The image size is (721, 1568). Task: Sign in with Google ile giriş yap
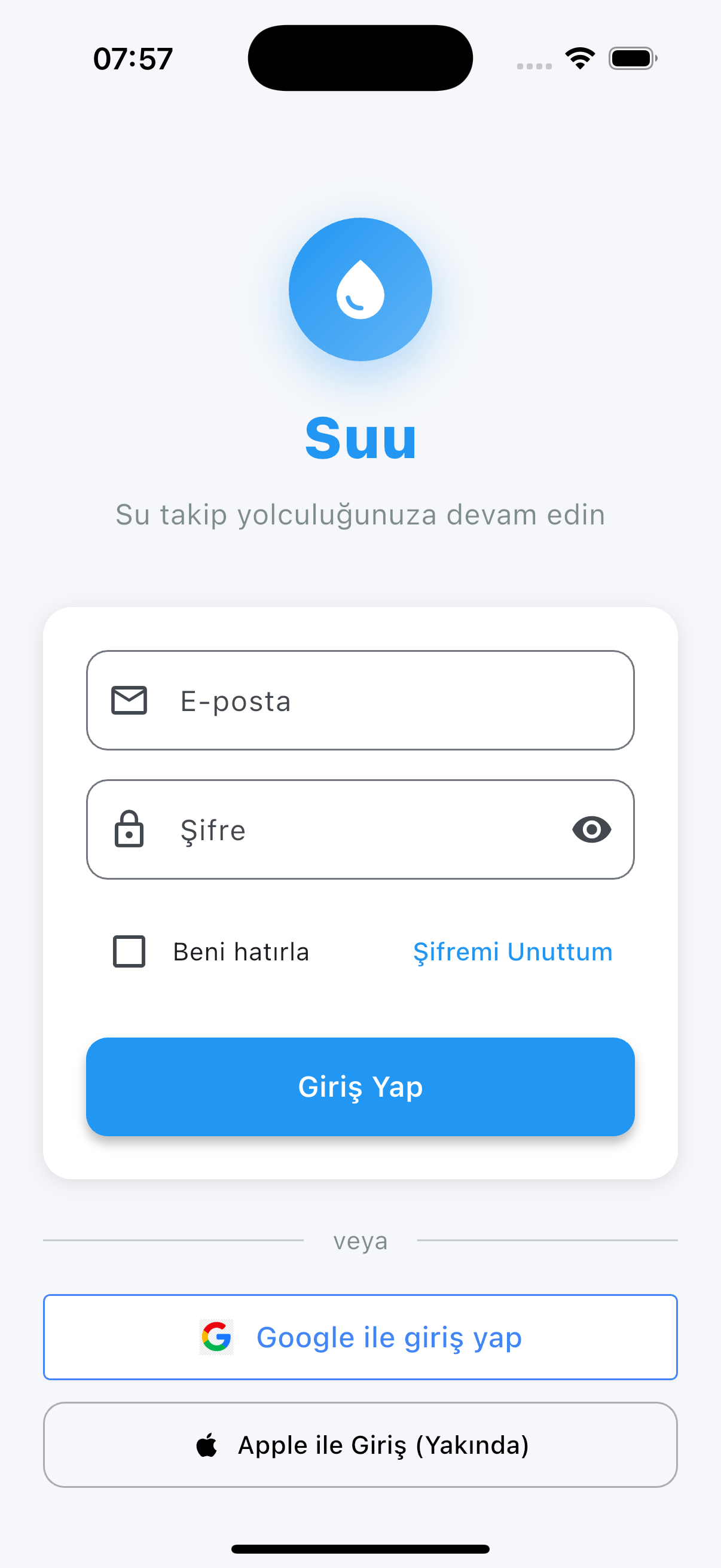pos(360,1337)
